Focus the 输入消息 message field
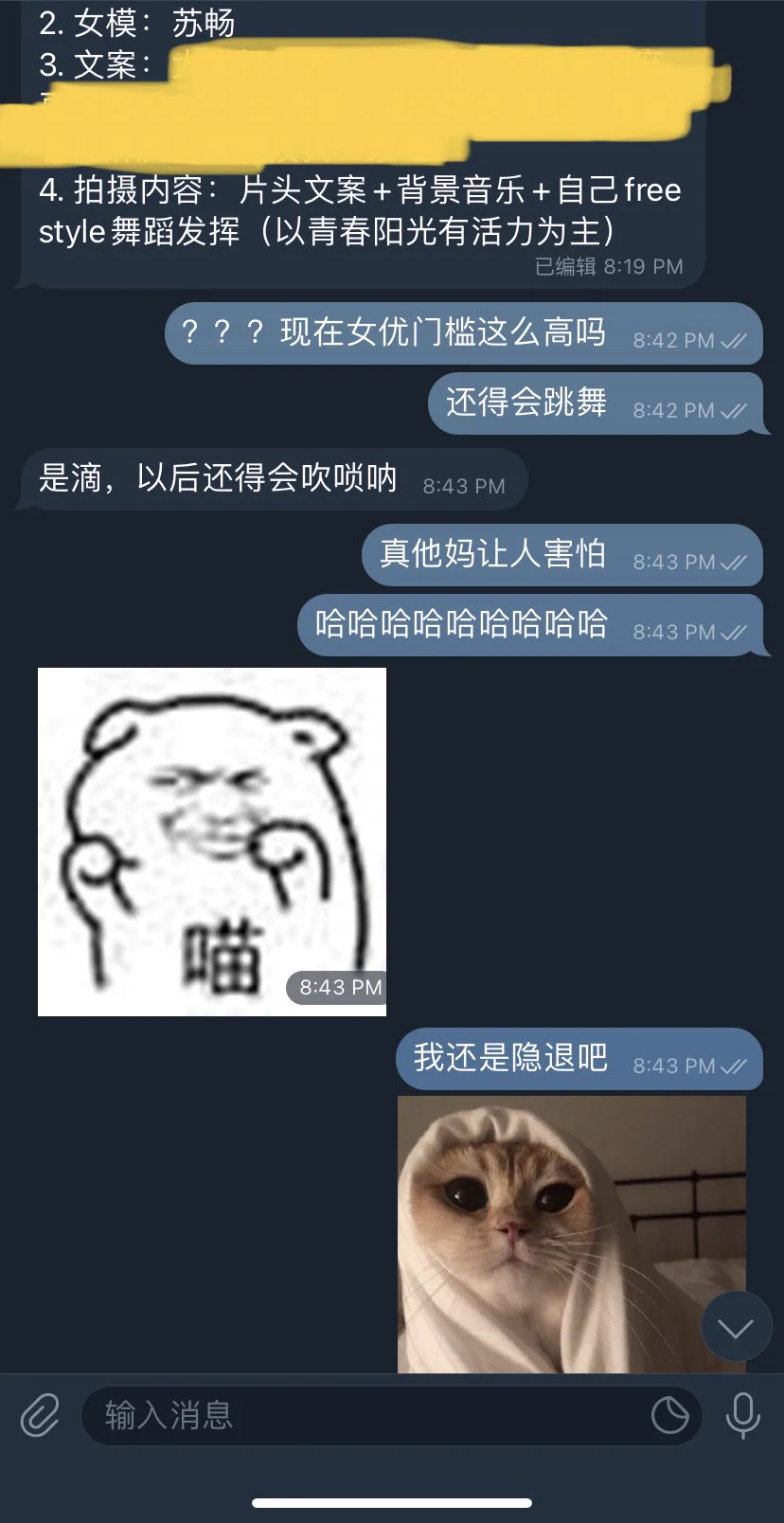Screen dimensions: 784x1523 (x=360, y=1416)
